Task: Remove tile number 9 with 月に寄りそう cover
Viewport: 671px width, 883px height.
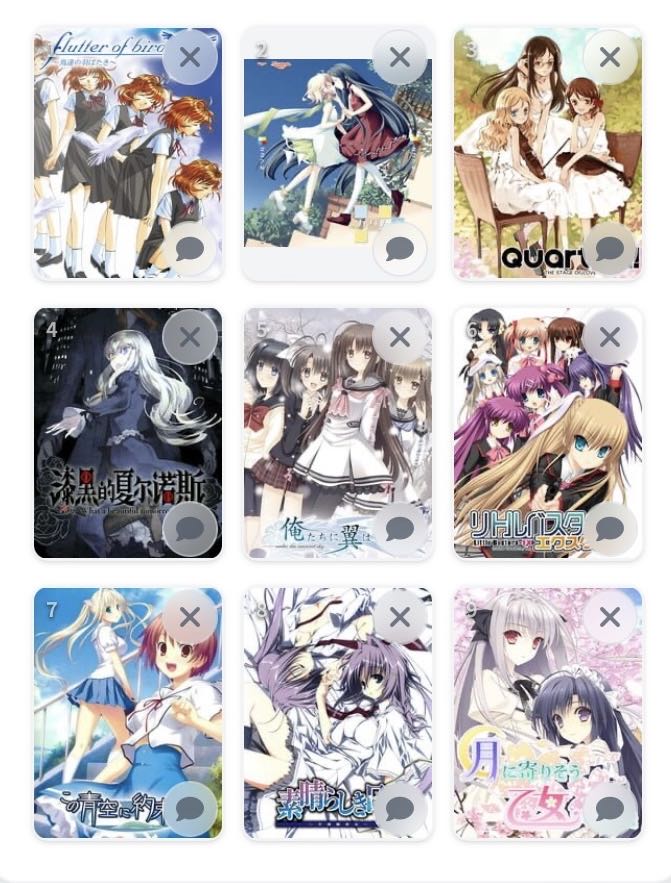Action: [609, 617]
